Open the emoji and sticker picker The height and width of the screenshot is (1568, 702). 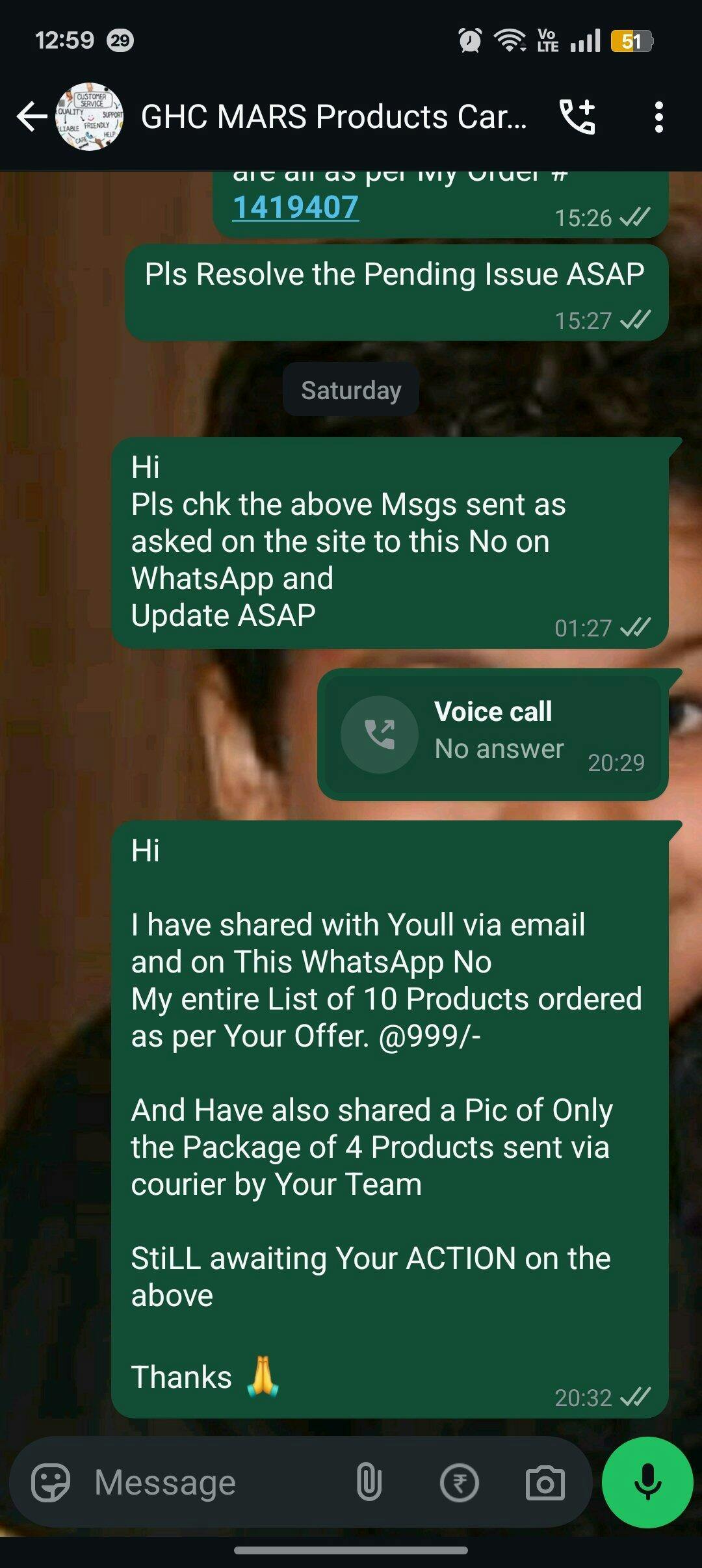[x=51, y=1483]
